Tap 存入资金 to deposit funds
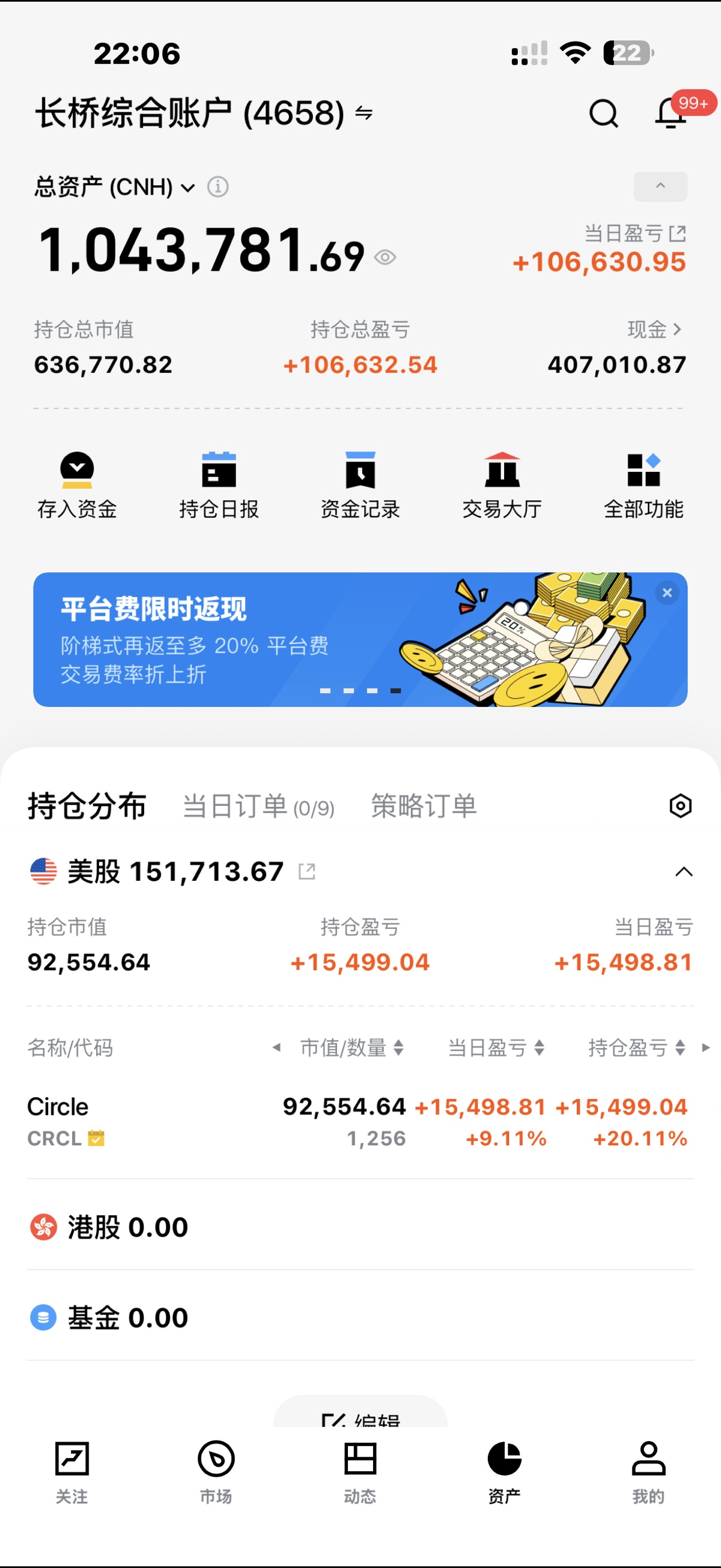This screenshot has height=1568, width=721. 77,485
